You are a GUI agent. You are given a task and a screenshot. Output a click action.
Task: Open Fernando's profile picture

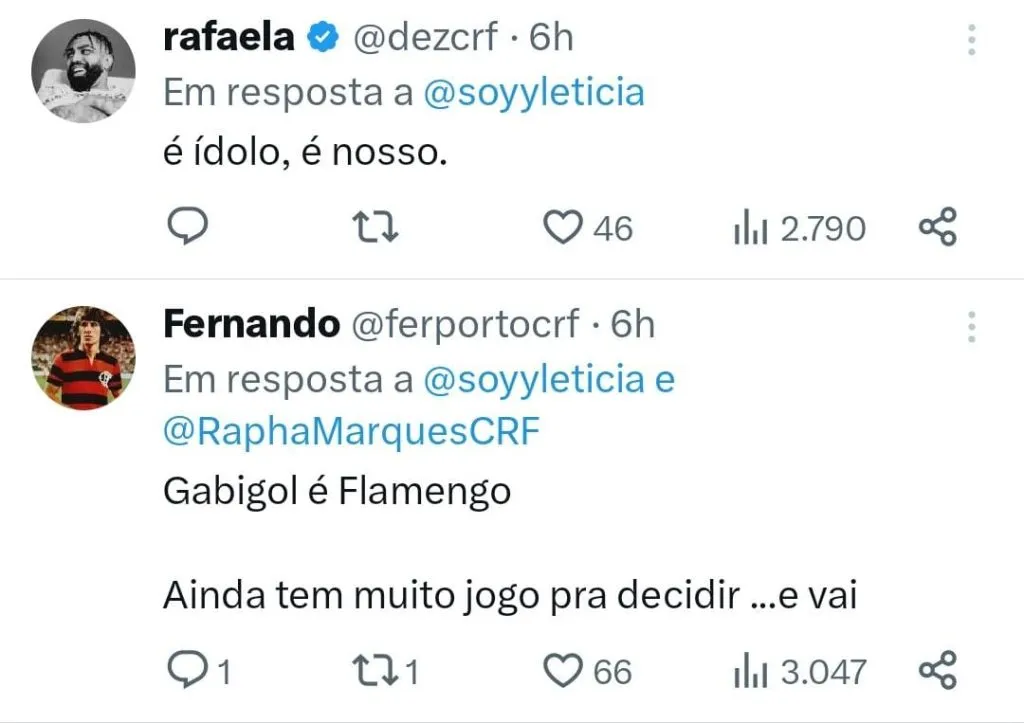[x=84, y=358]
